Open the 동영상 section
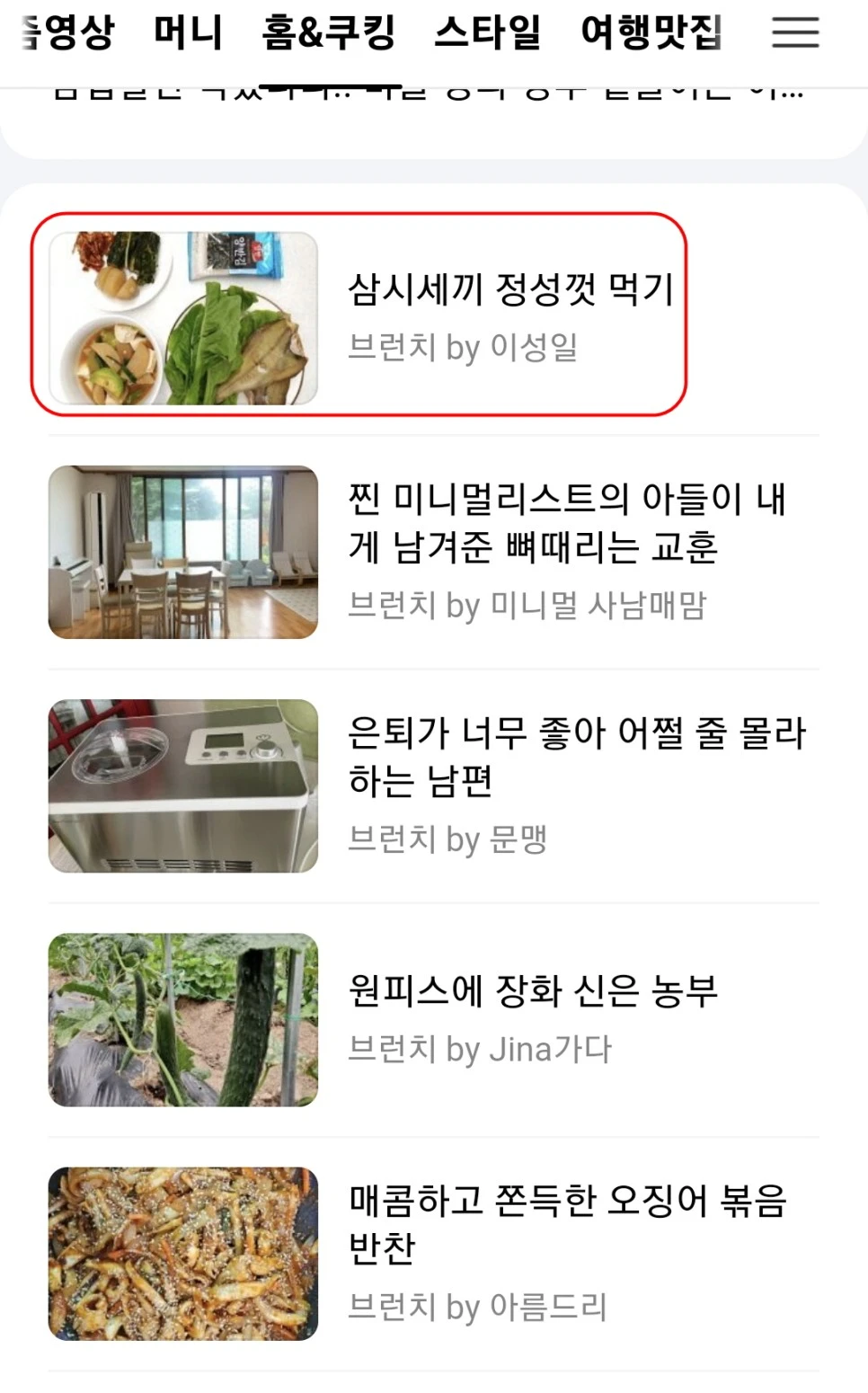Viewport: 868px width, 1393px height. [x=67, y=32]
